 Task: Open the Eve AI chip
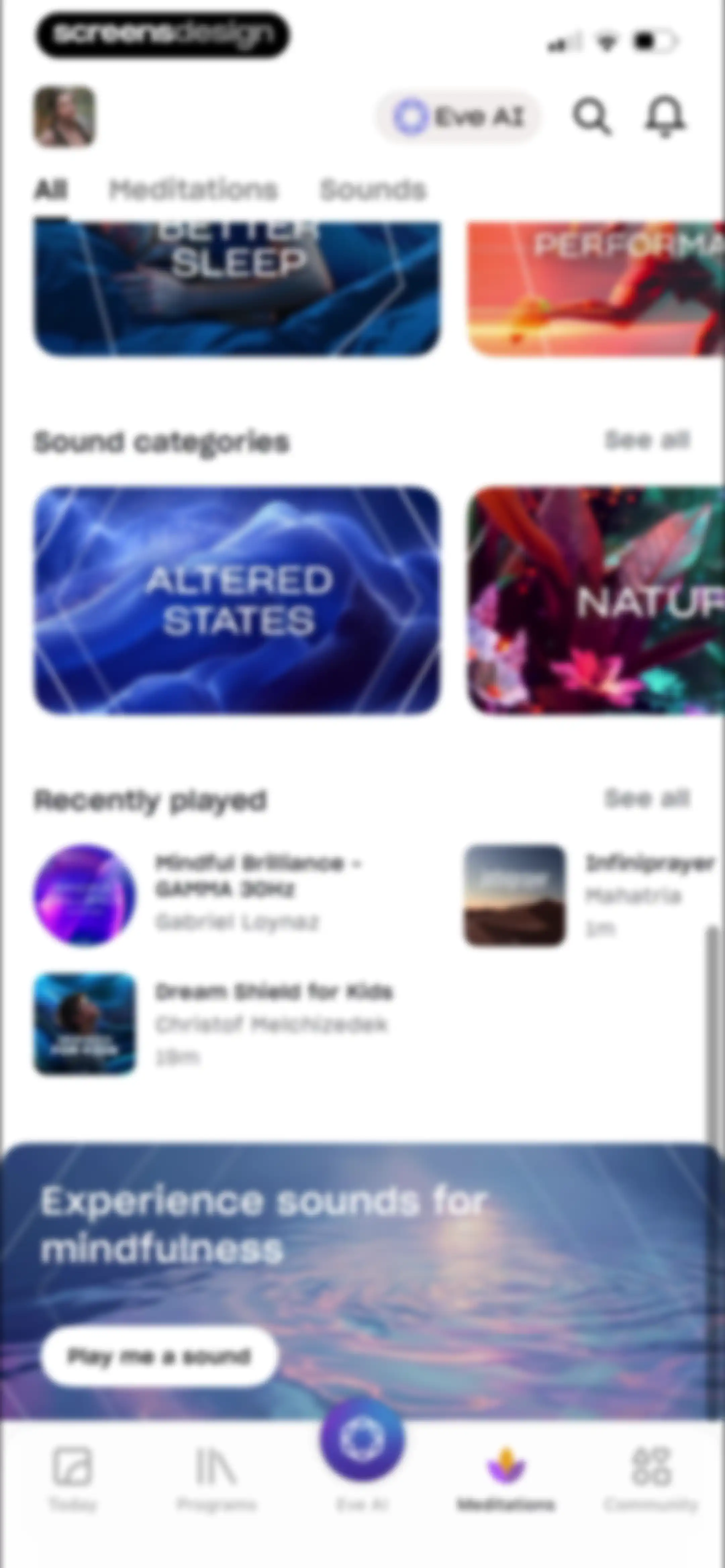(459, 116)
